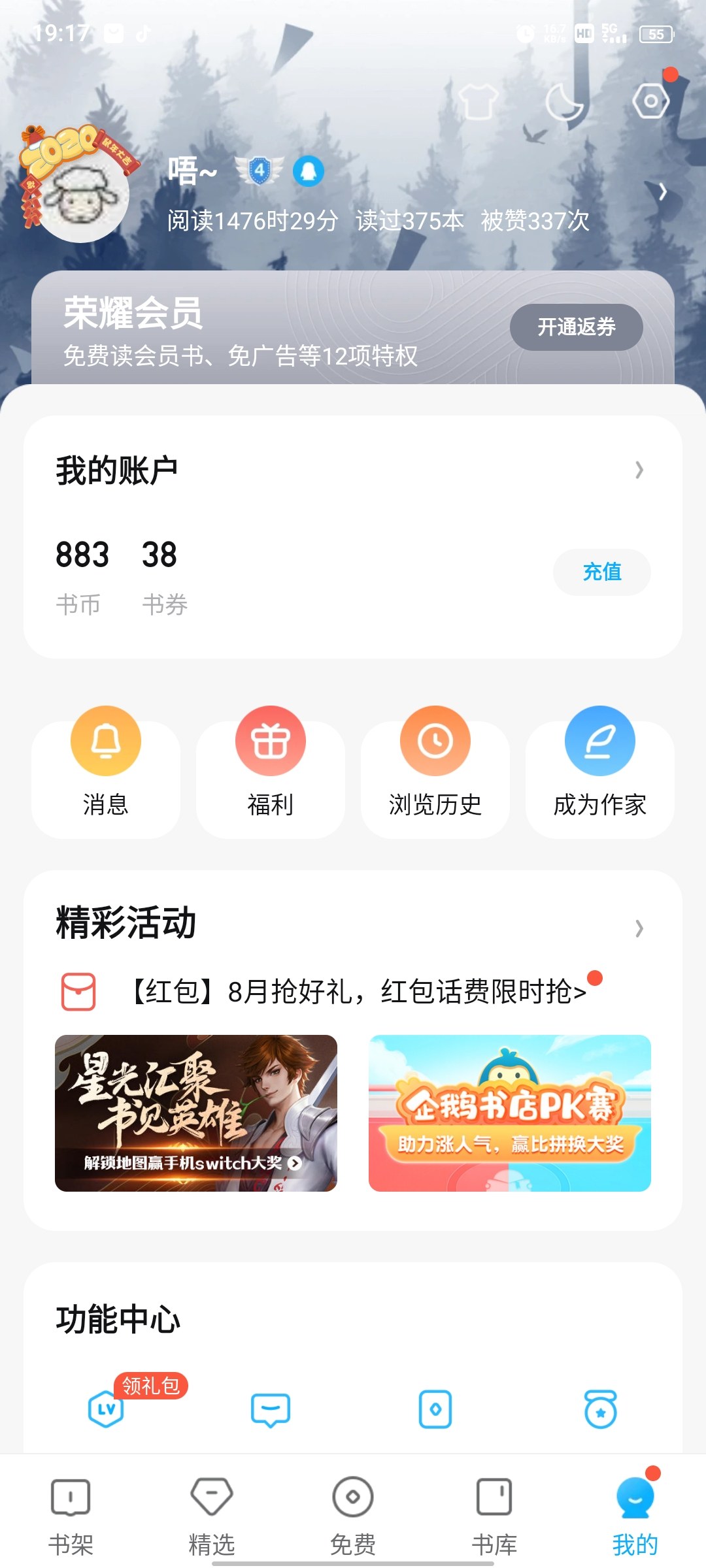Expand the 精彩活动 activities section
This screenshot has width=706, height=1568.
[x=353, y=924]
